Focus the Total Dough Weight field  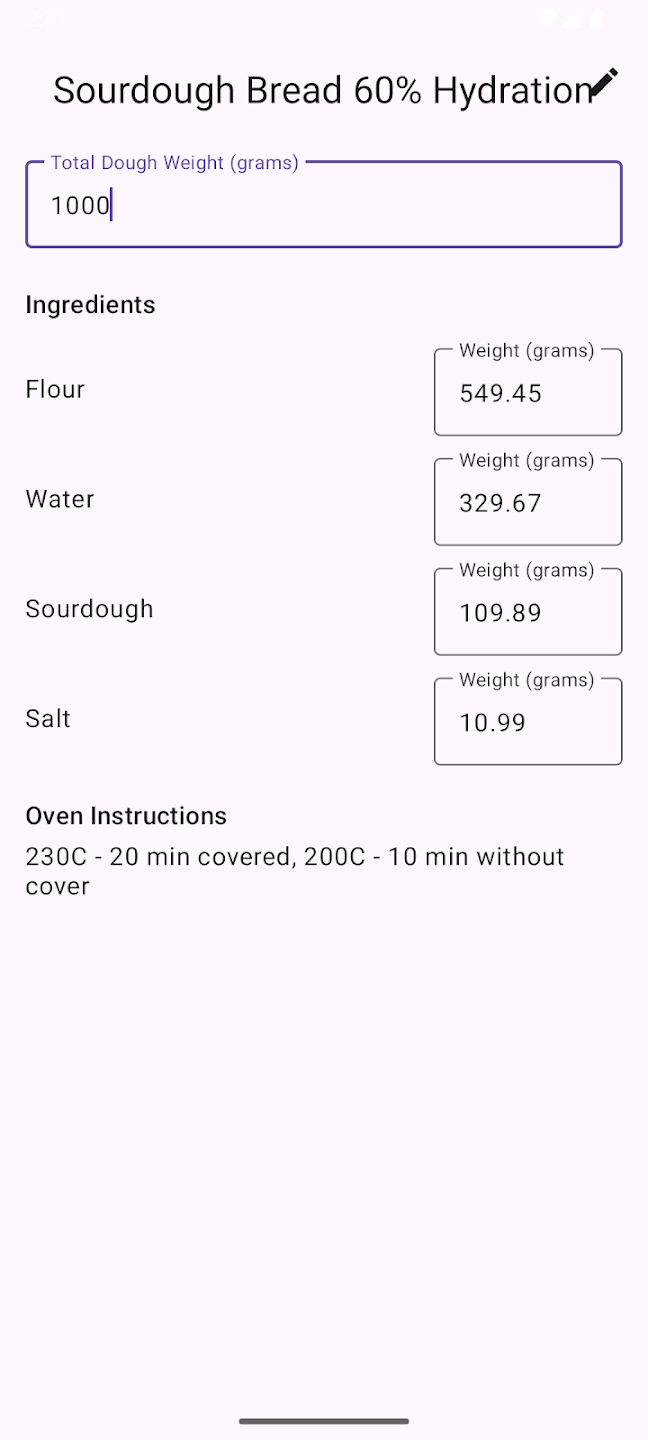point(323,205)
